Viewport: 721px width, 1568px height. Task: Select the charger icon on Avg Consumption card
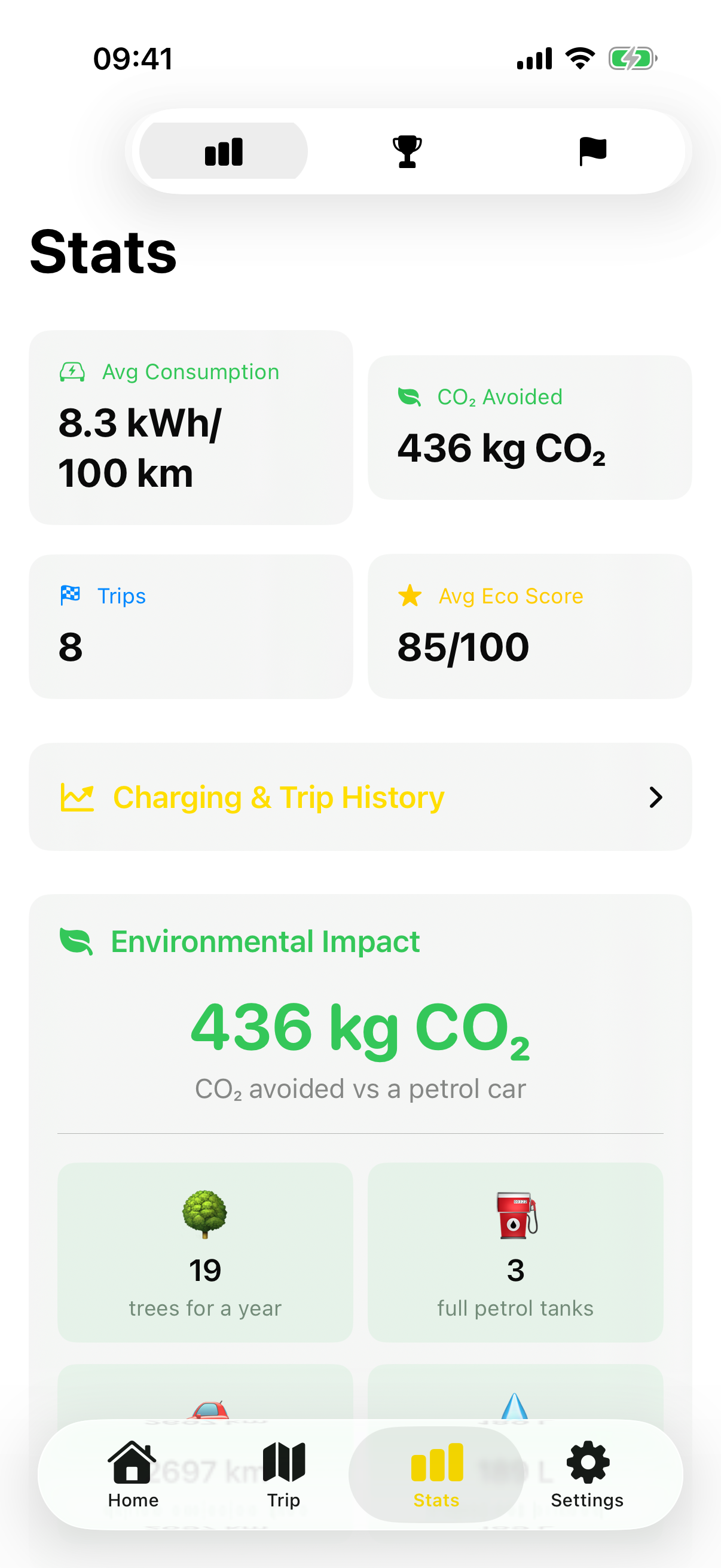72,371
